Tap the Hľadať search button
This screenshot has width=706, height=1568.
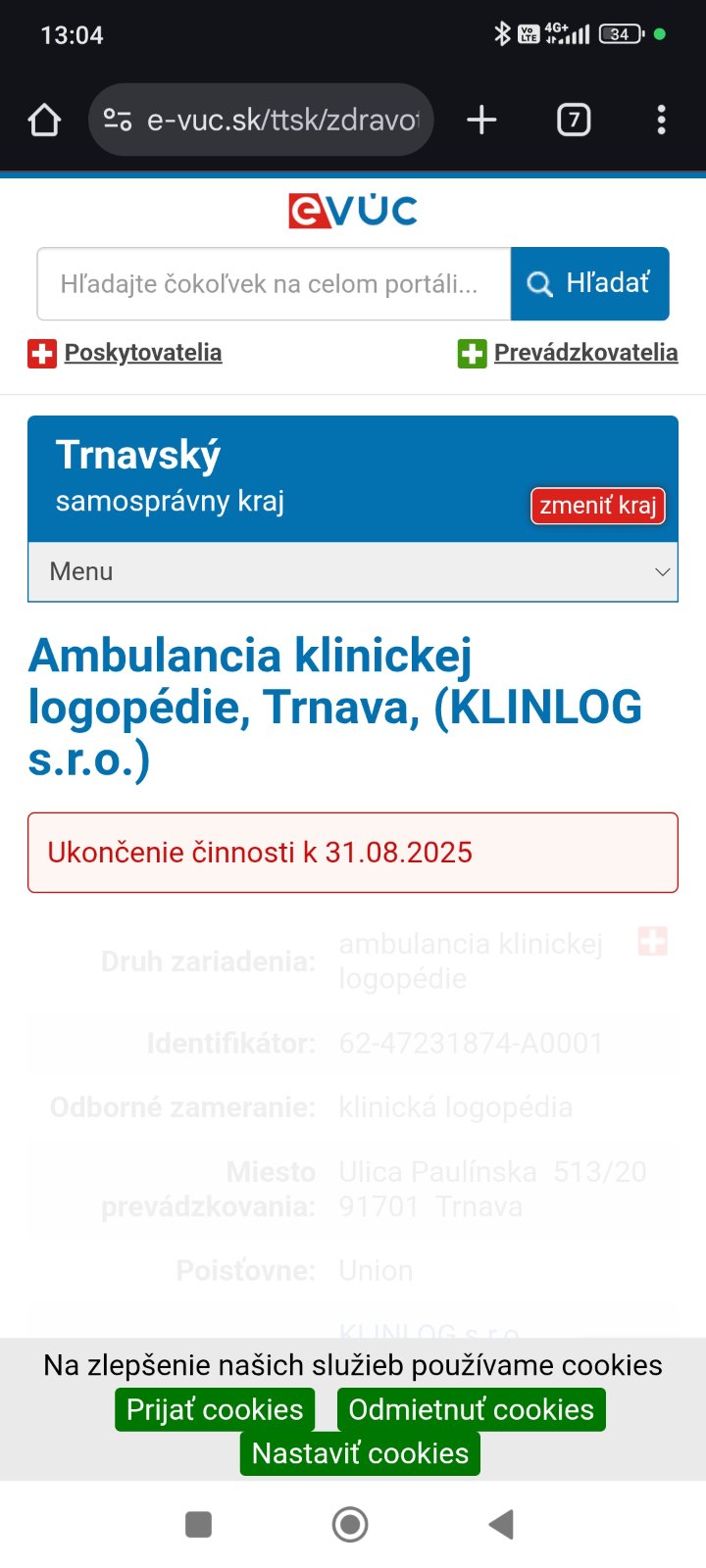point(589,284)
